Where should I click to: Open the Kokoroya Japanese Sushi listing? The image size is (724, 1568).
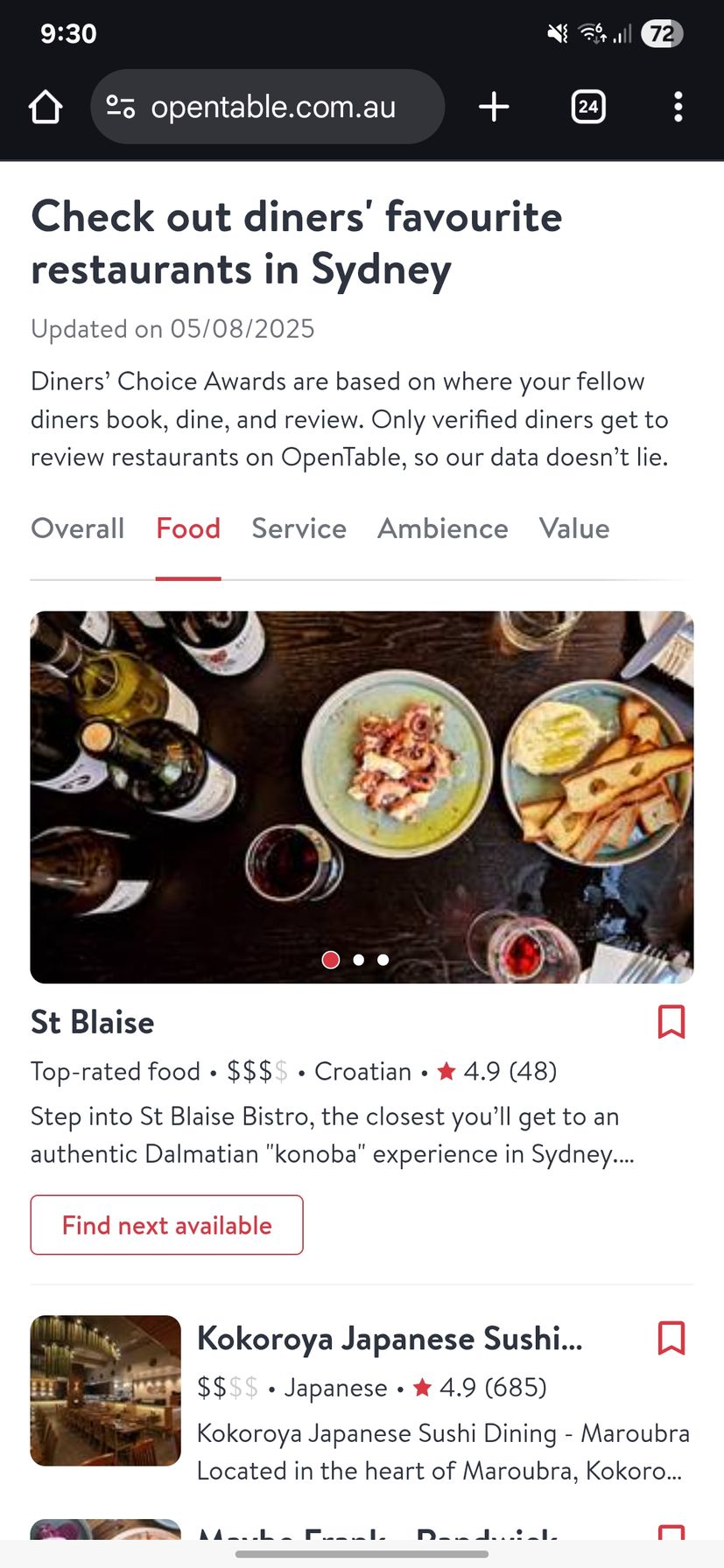390,1339
